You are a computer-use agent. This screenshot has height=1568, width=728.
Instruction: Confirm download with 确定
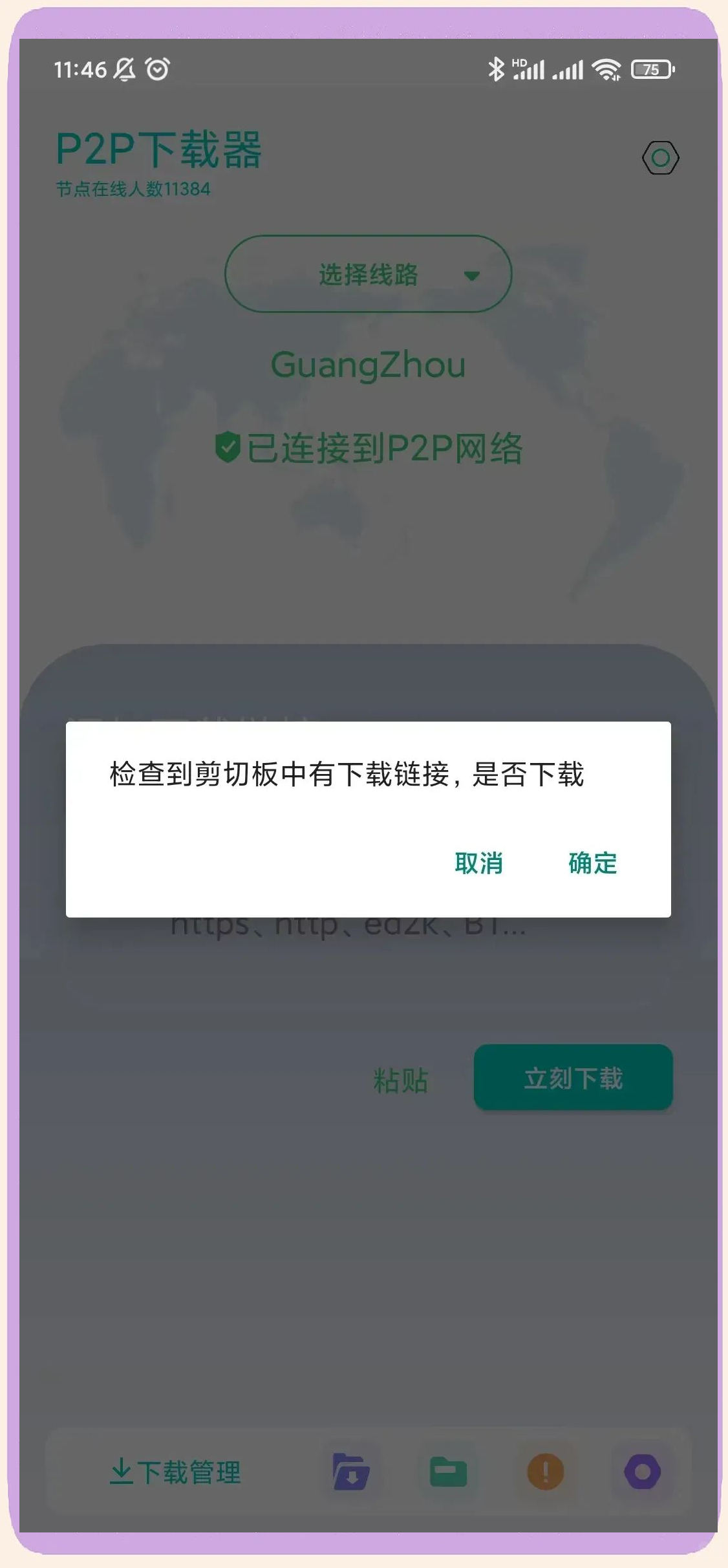click(592, 863)
